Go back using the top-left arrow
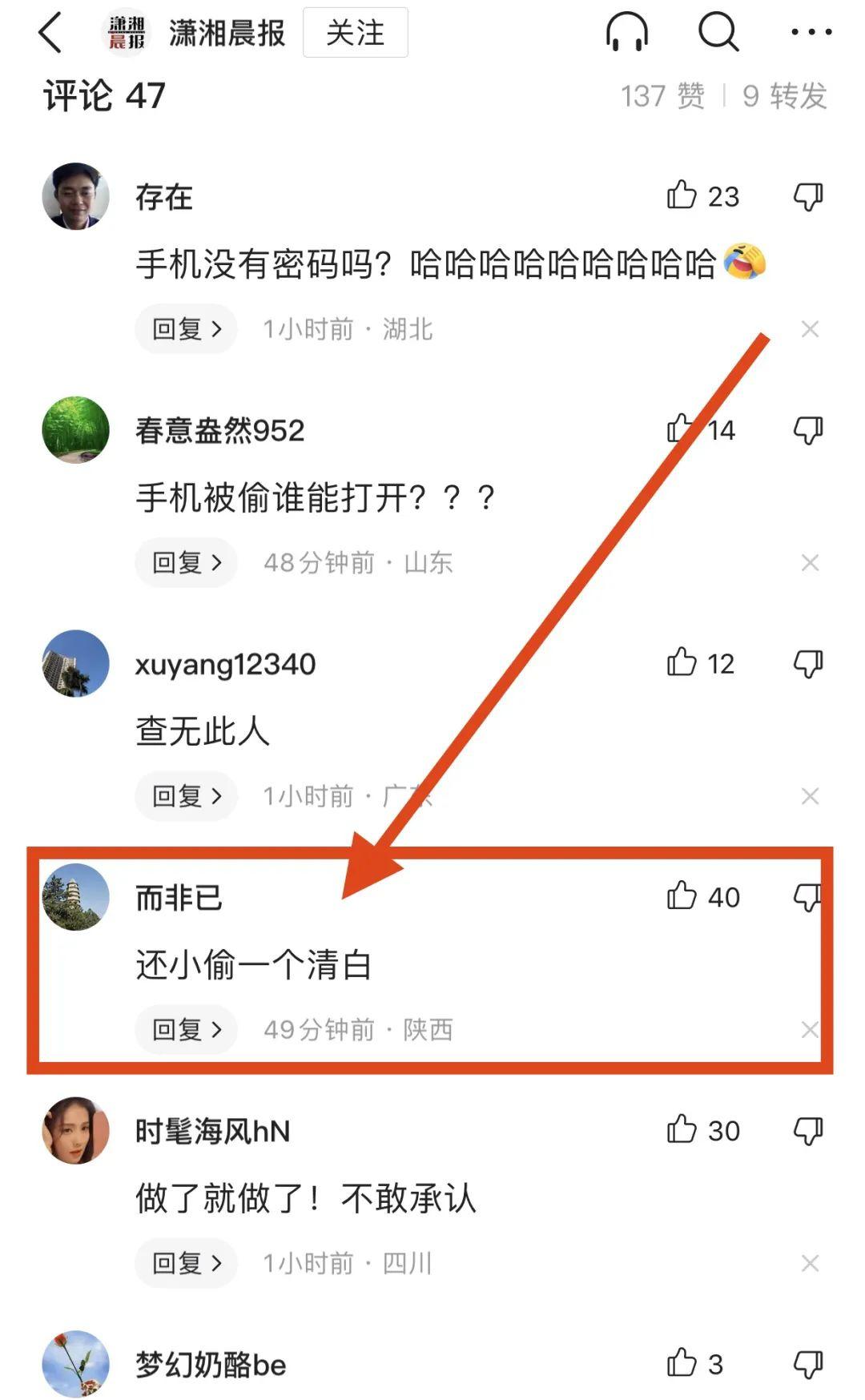The image size is (865, 1400). point(50,34)
